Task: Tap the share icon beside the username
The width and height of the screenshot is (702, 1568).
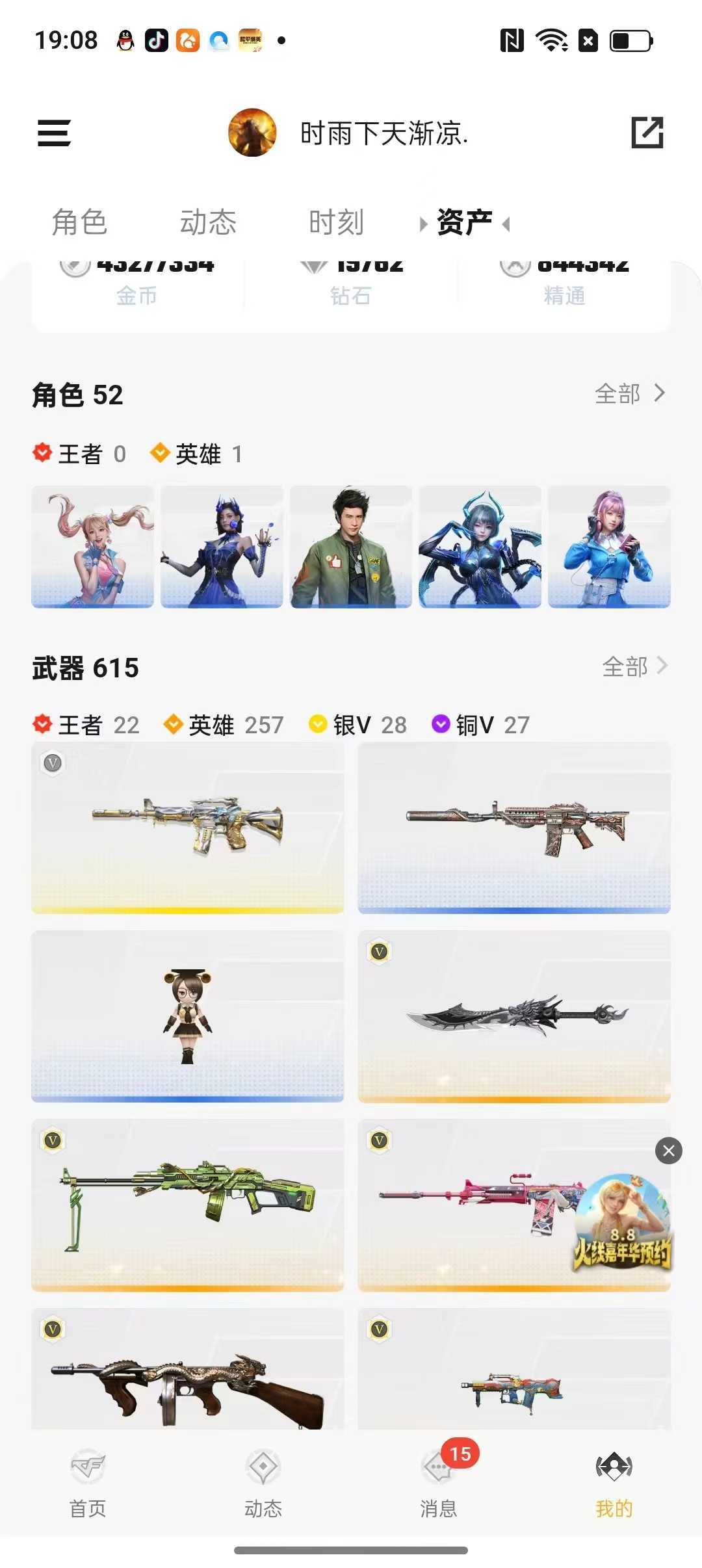Action: pos(647,133)
